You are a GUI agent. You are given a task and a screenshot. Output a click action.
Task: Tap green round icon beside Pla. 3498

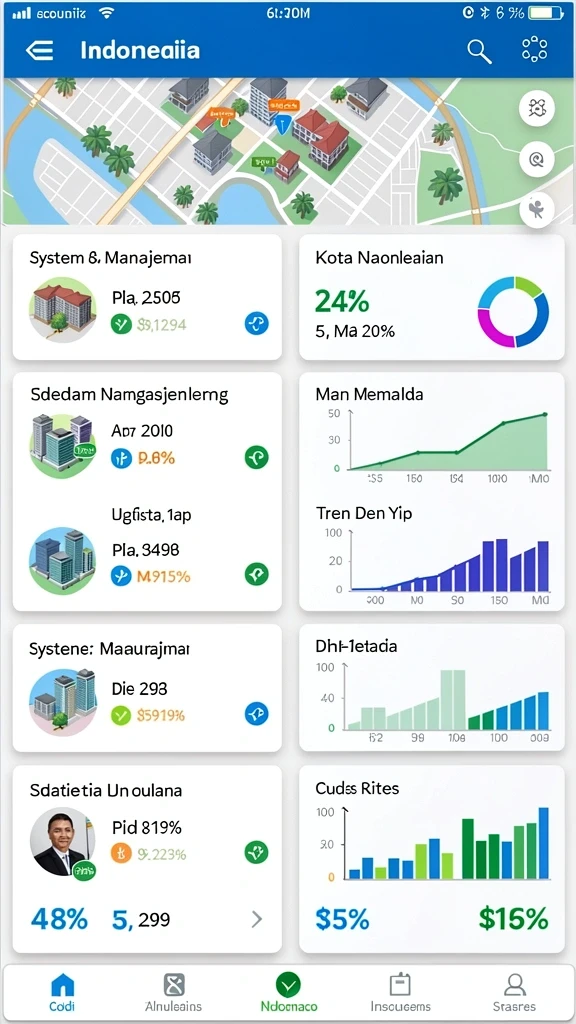(257, 575)
